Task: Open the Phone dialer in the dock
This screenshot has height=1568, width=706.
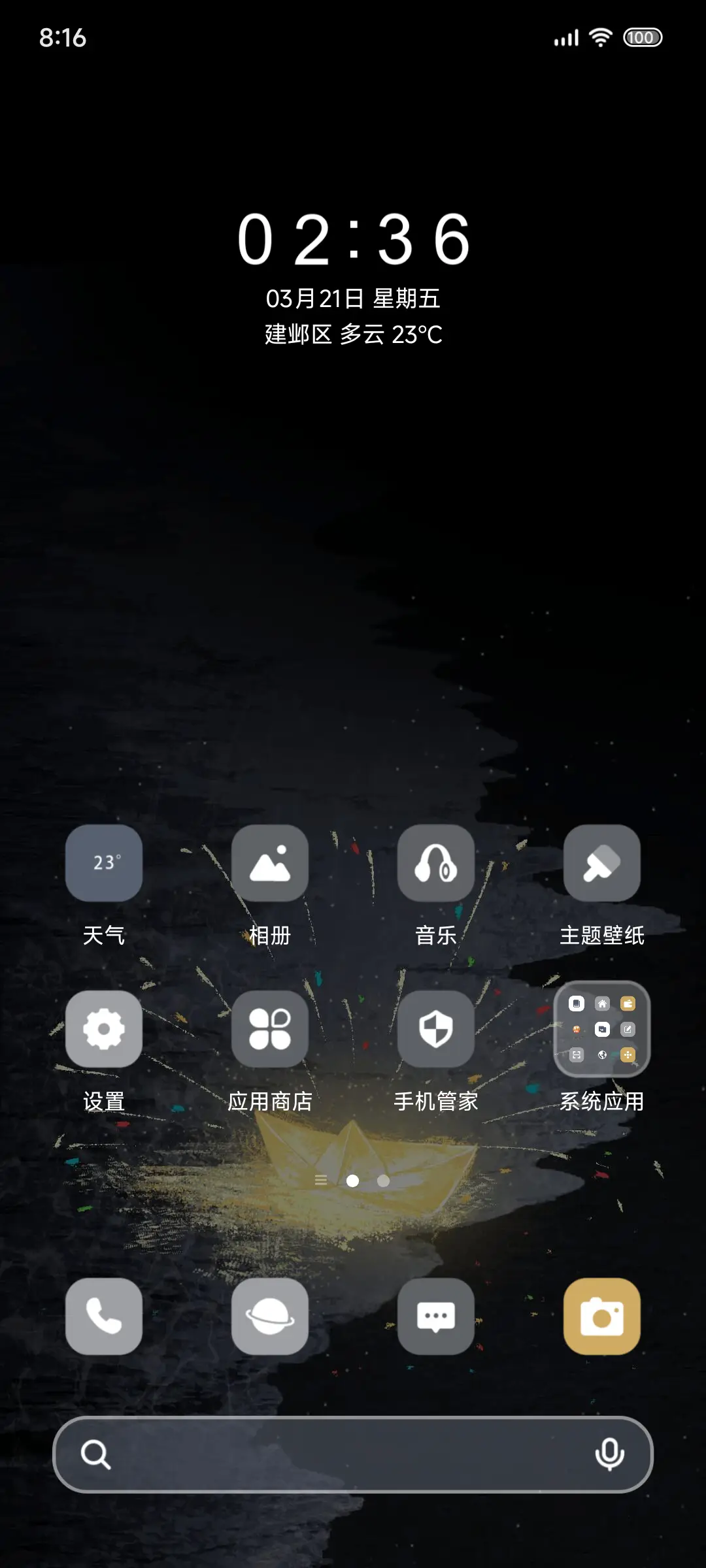Action: [x=104, y=1316]
